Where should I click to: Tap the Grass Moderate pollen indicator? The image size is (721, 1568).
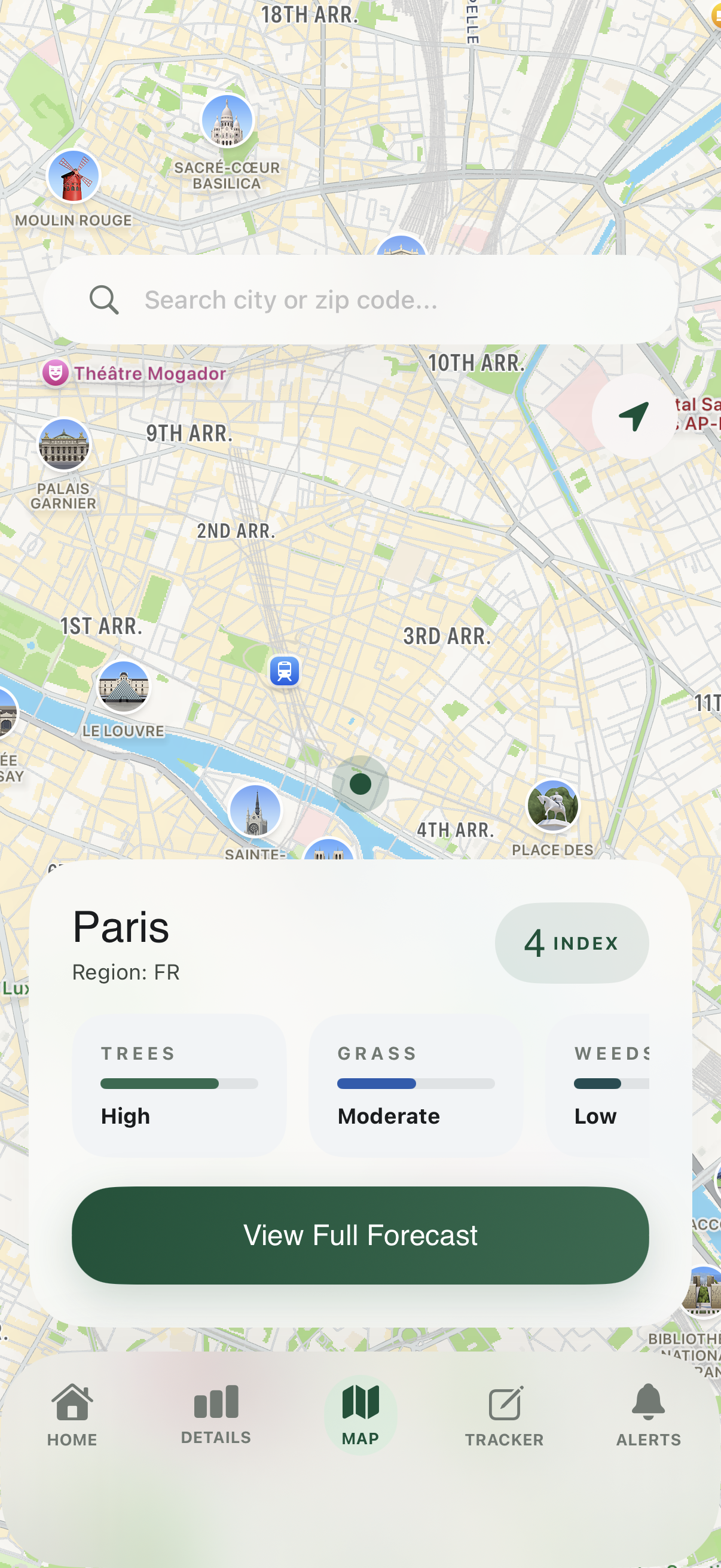(415, 1084)
